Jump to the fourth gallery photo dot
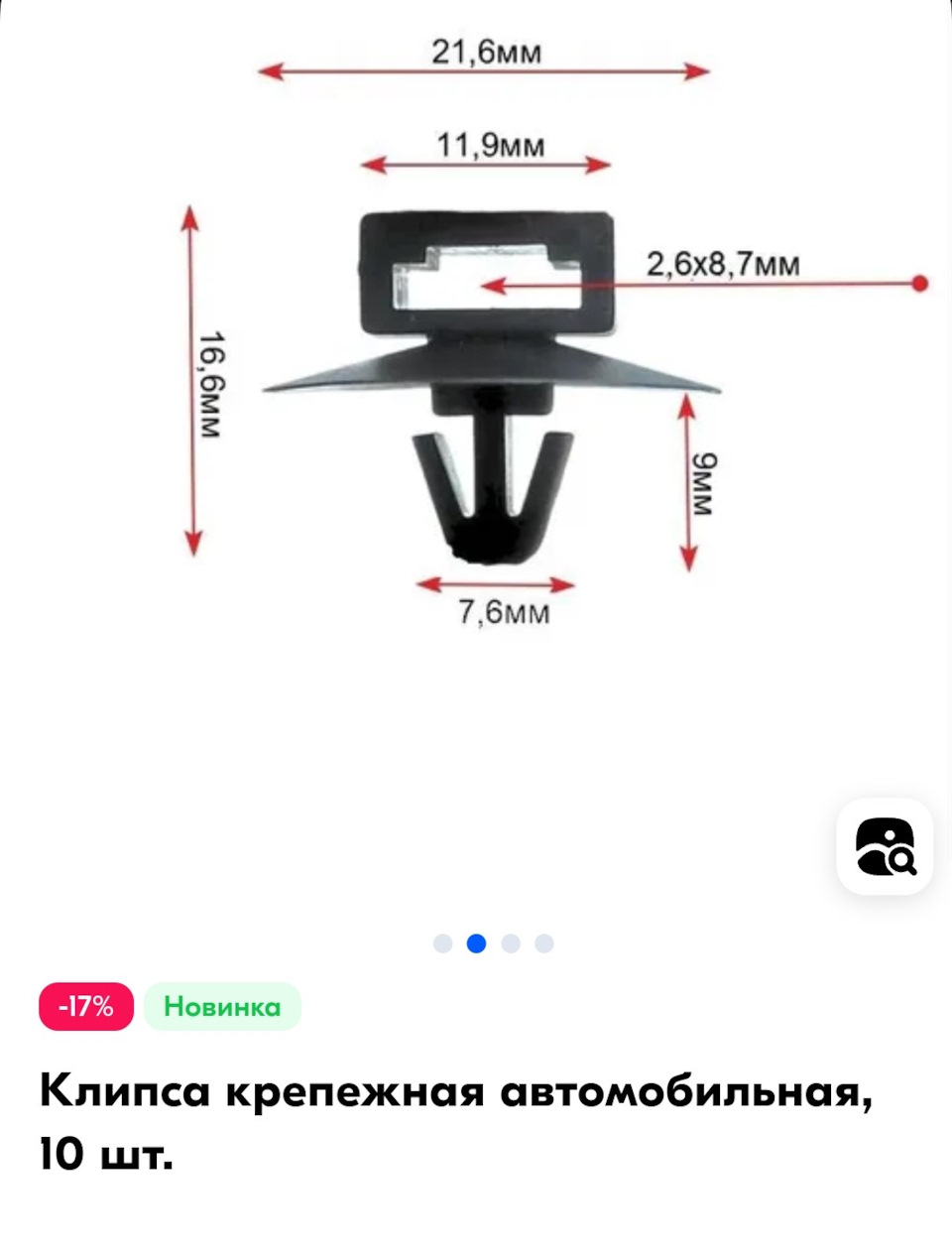This screenshot has height=1254, width=952. pyautogui.click(x=544, y=943)
